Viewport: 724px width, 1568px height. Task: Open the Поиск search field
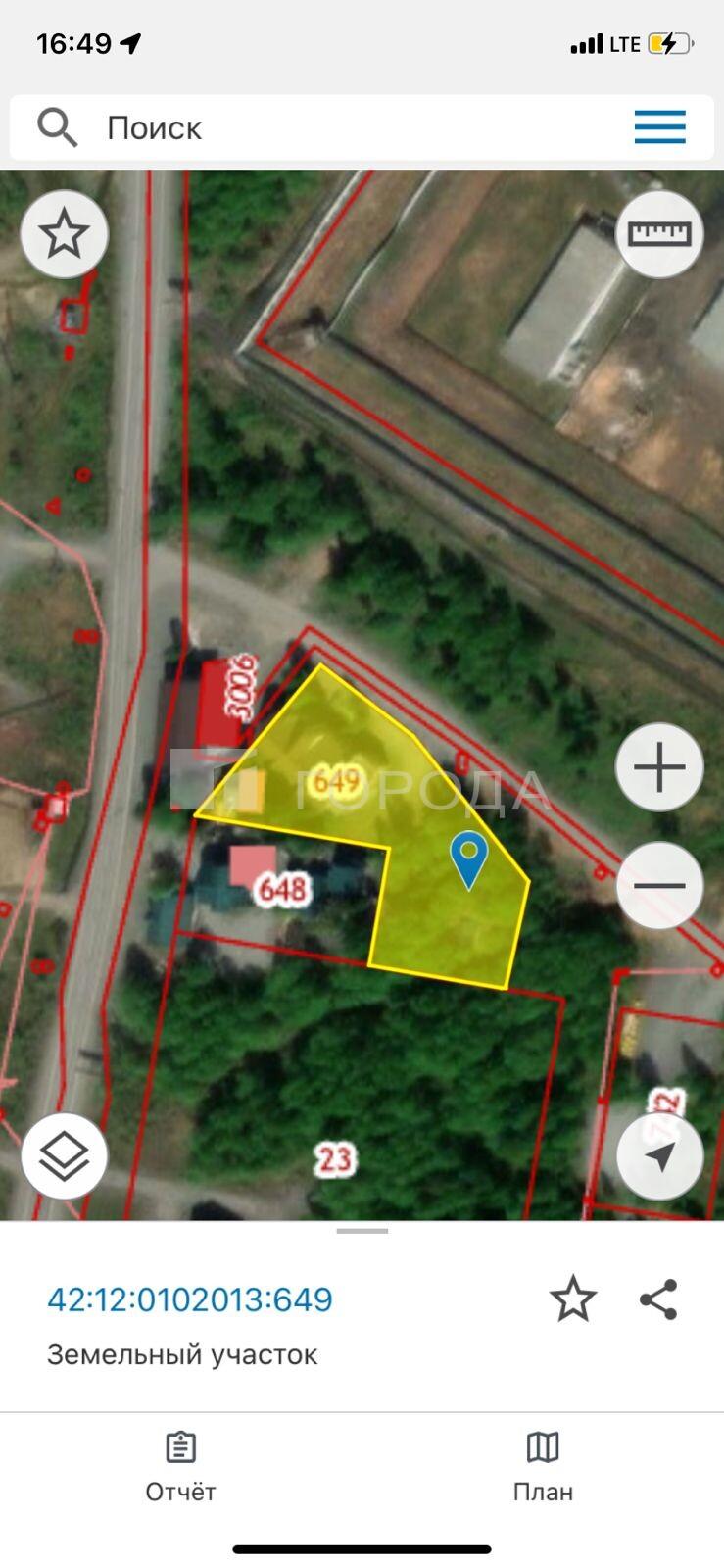click(x=323, y=127)
